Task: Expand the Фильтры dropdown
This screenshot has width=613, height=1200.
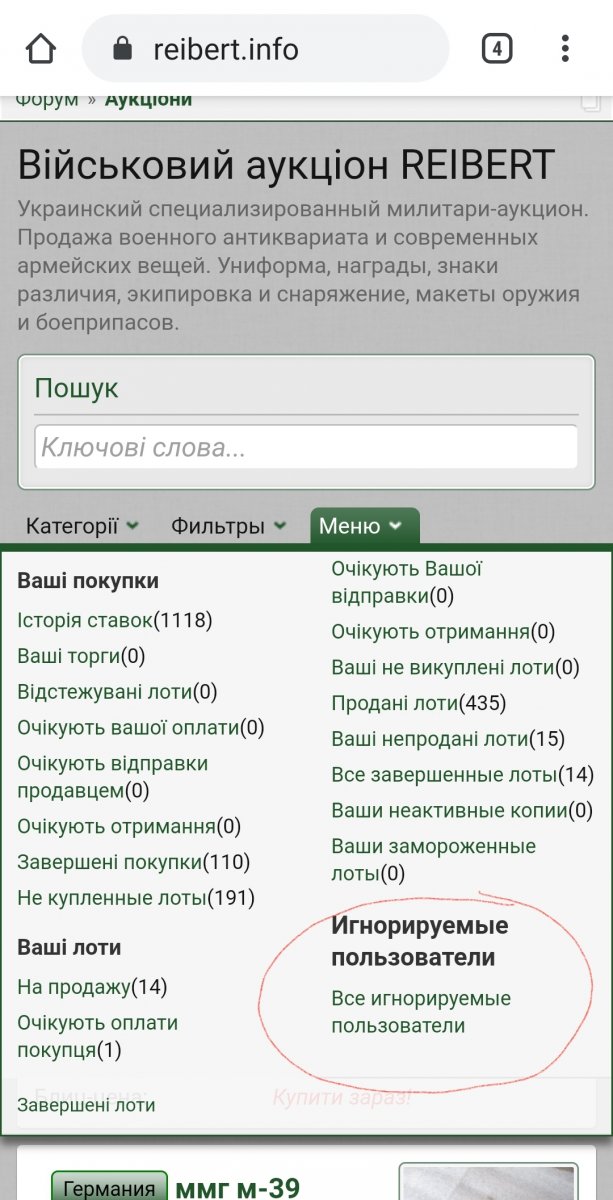Action: [x=228, y=526]
